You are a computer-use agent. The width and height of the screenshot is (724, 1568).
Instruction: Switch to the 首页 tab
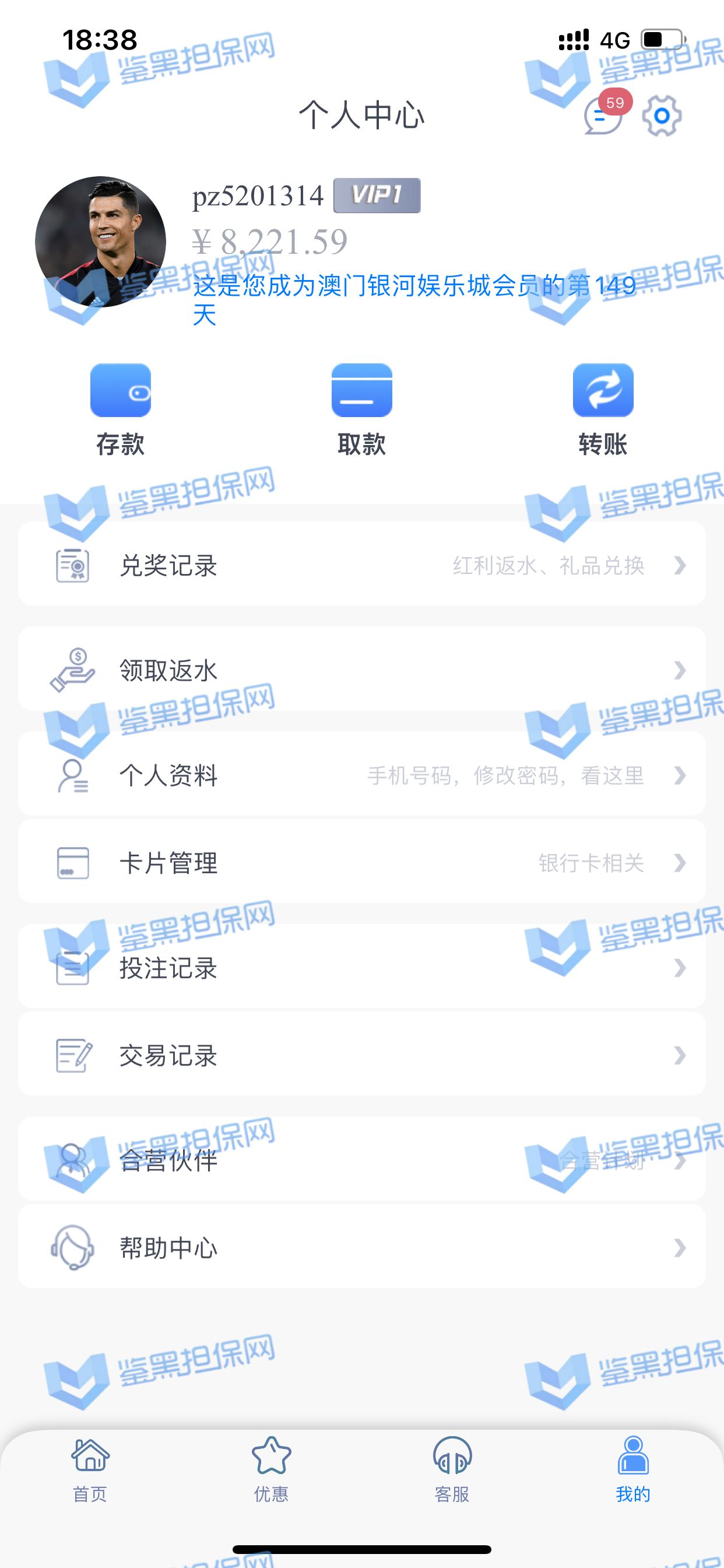[x=90, y=1469]
